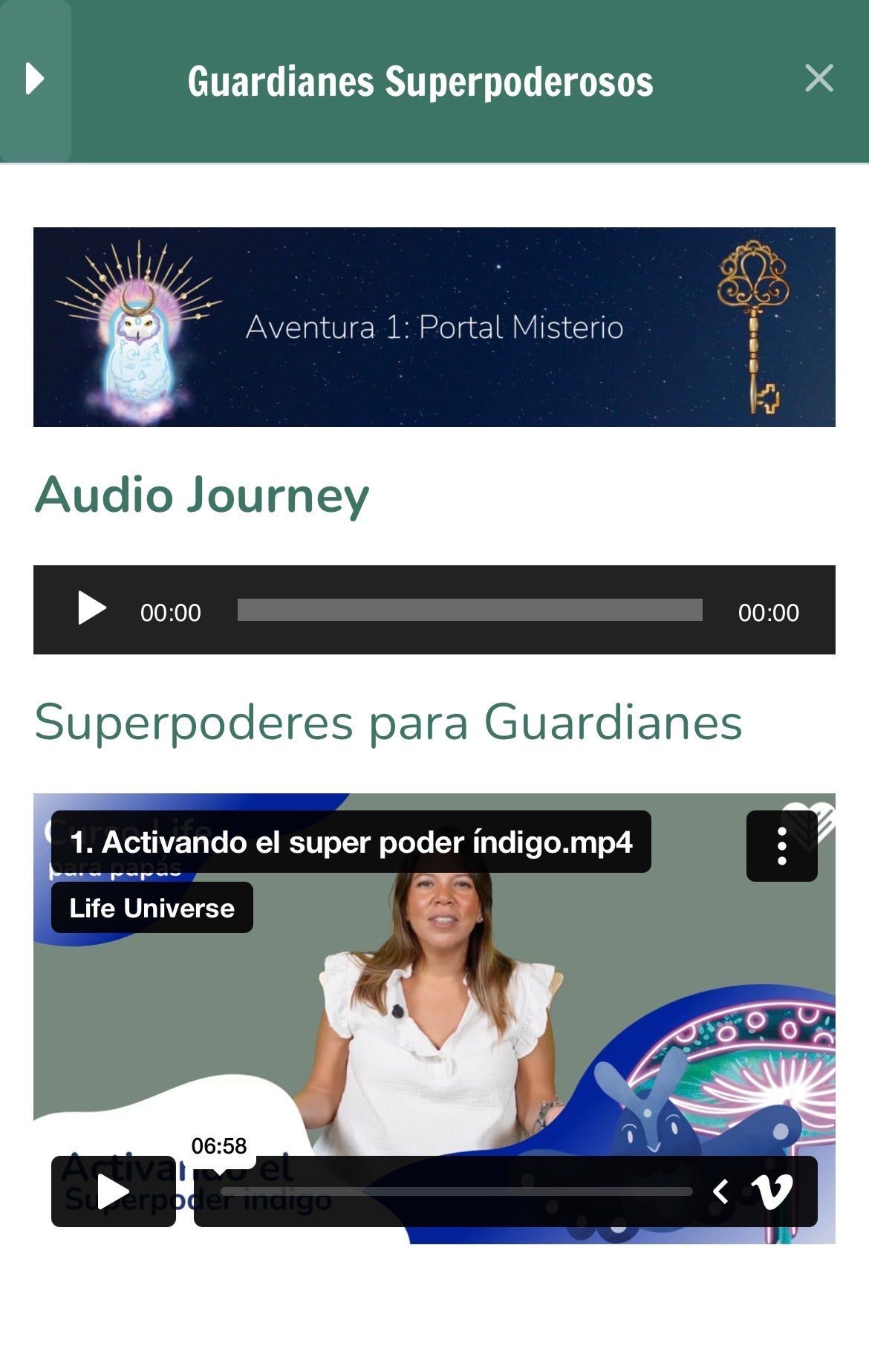869x1372 pixels.
Task: Open the video options three-dot menu
Action: pyautogui.click(x=782, y=847)
